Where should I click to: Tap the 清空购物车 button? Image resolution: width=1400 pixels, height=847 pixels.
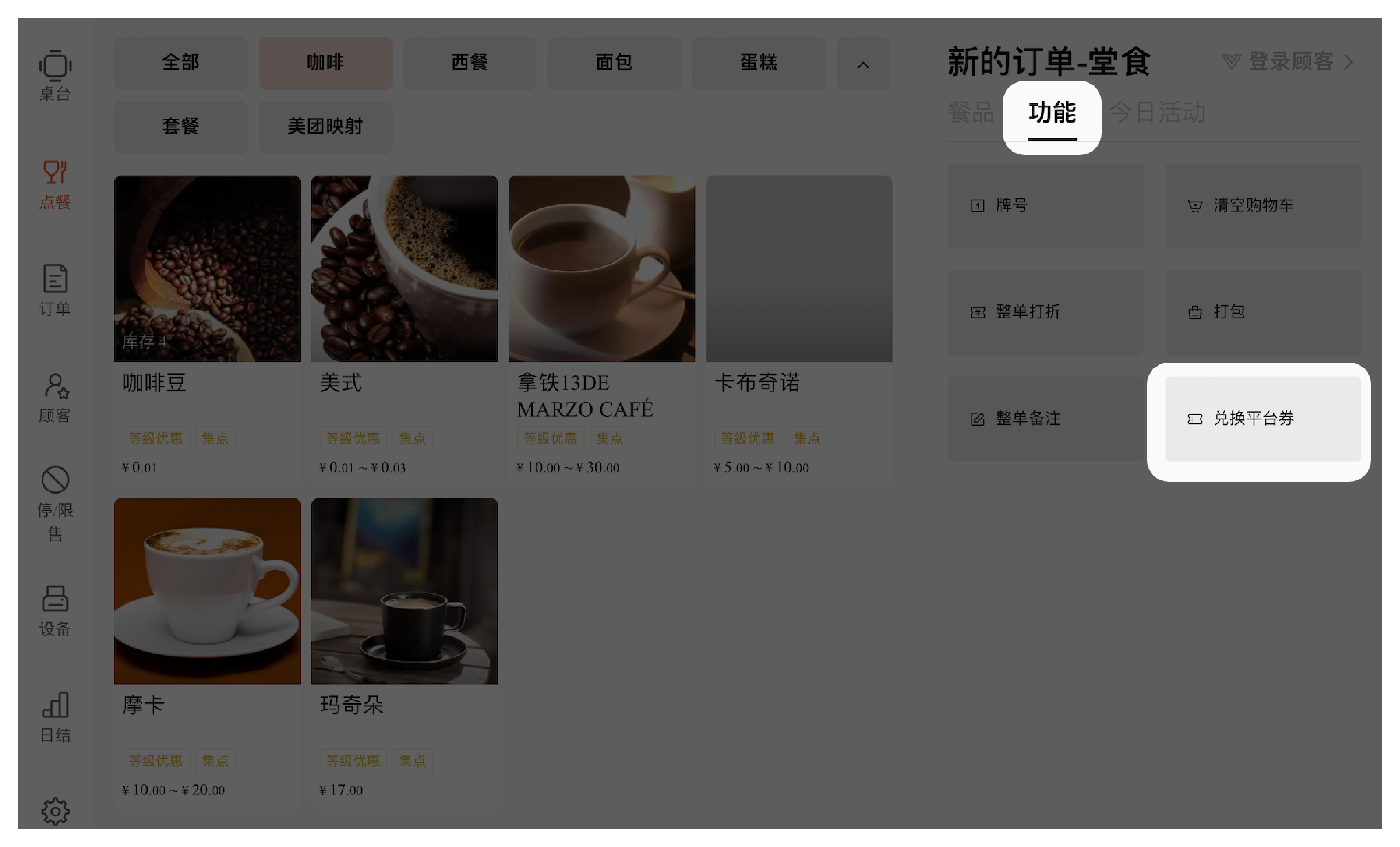click(1262, 206)
